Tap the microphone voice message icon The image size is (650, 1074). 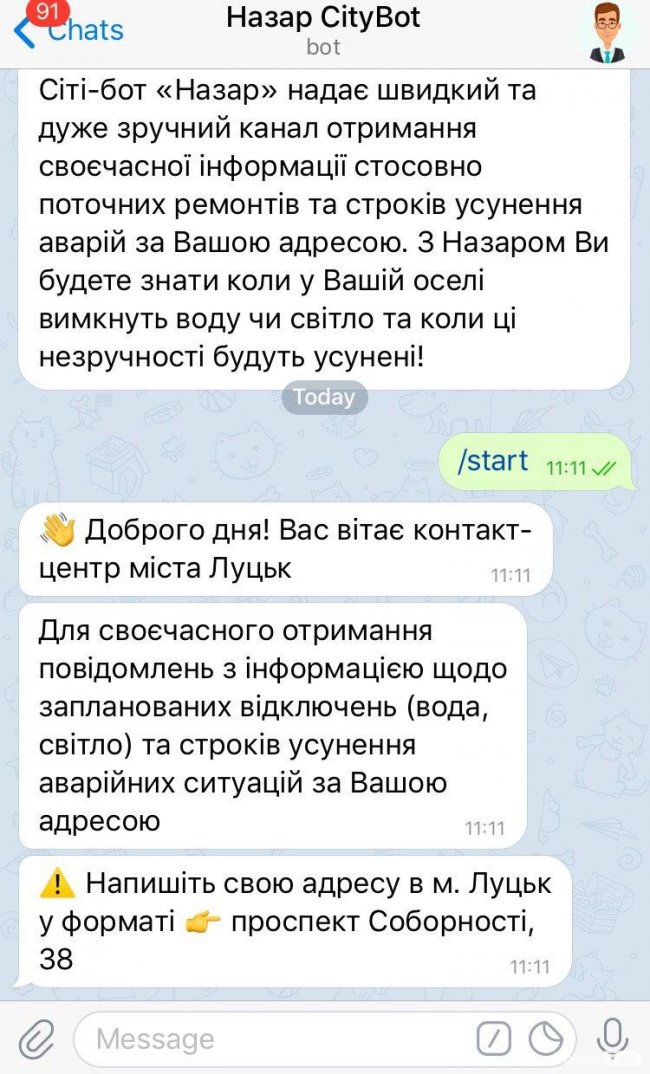tap(611, 1038)
